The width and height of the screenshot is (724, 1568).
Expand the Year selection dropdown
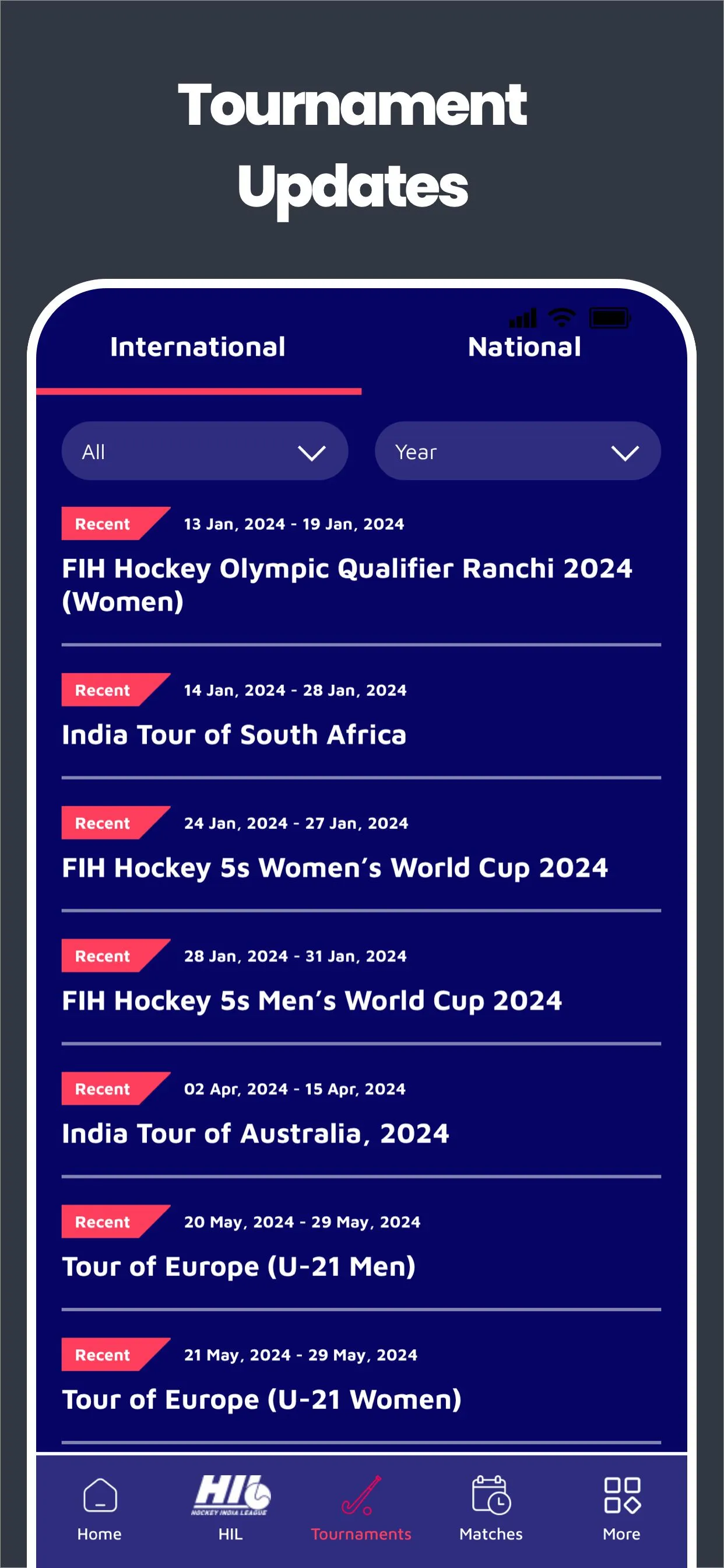coord(517,451)
